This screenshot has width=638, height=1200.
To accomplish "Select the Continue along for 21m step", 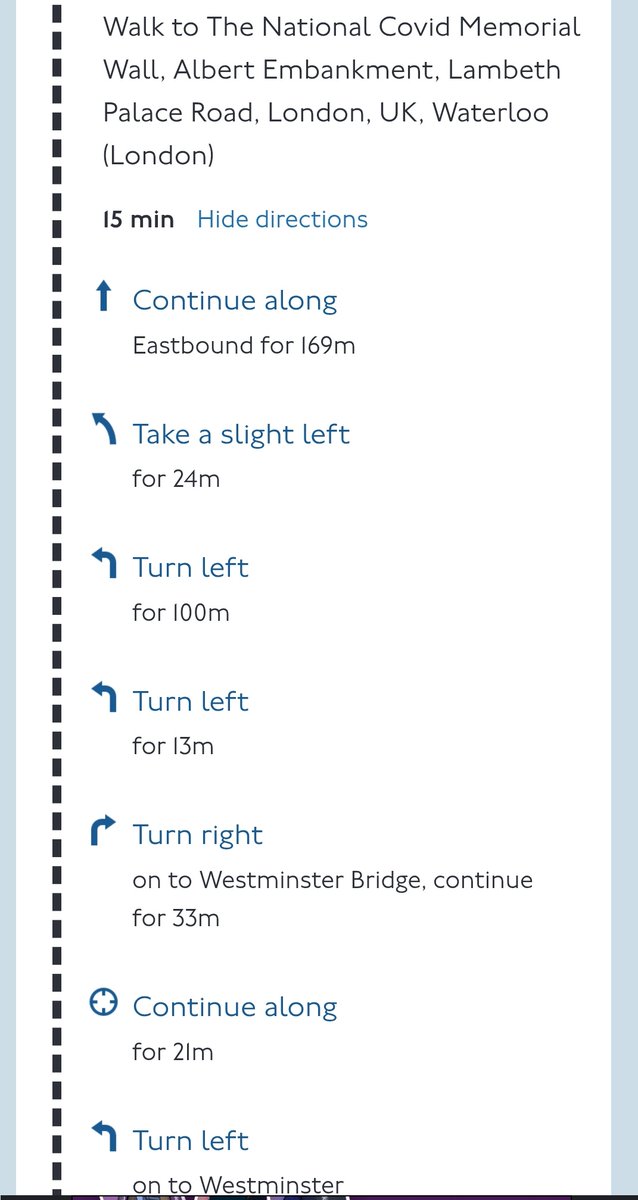I will click(235, 1007).
